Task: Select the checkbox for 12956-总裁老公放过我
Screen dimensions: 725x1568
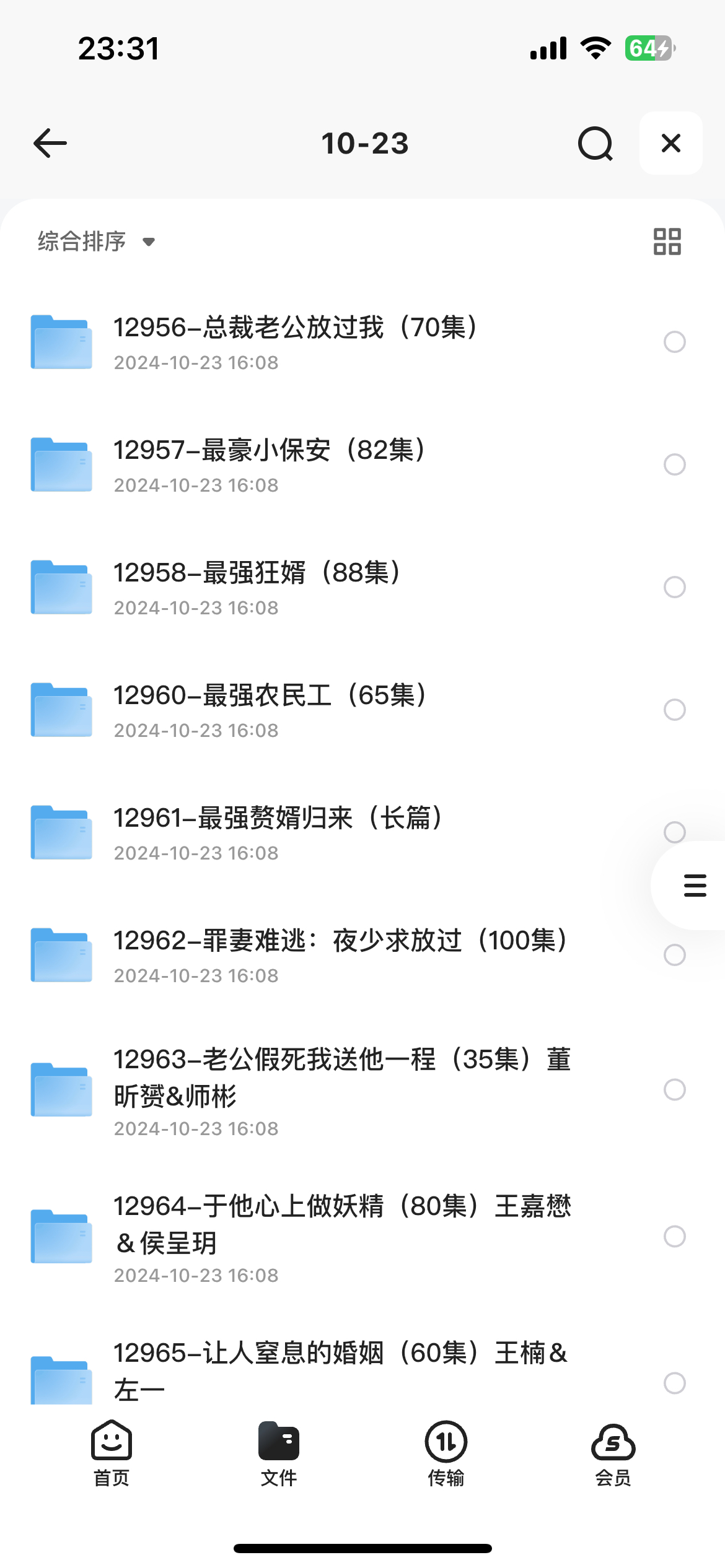Action: tap(674, 342)
